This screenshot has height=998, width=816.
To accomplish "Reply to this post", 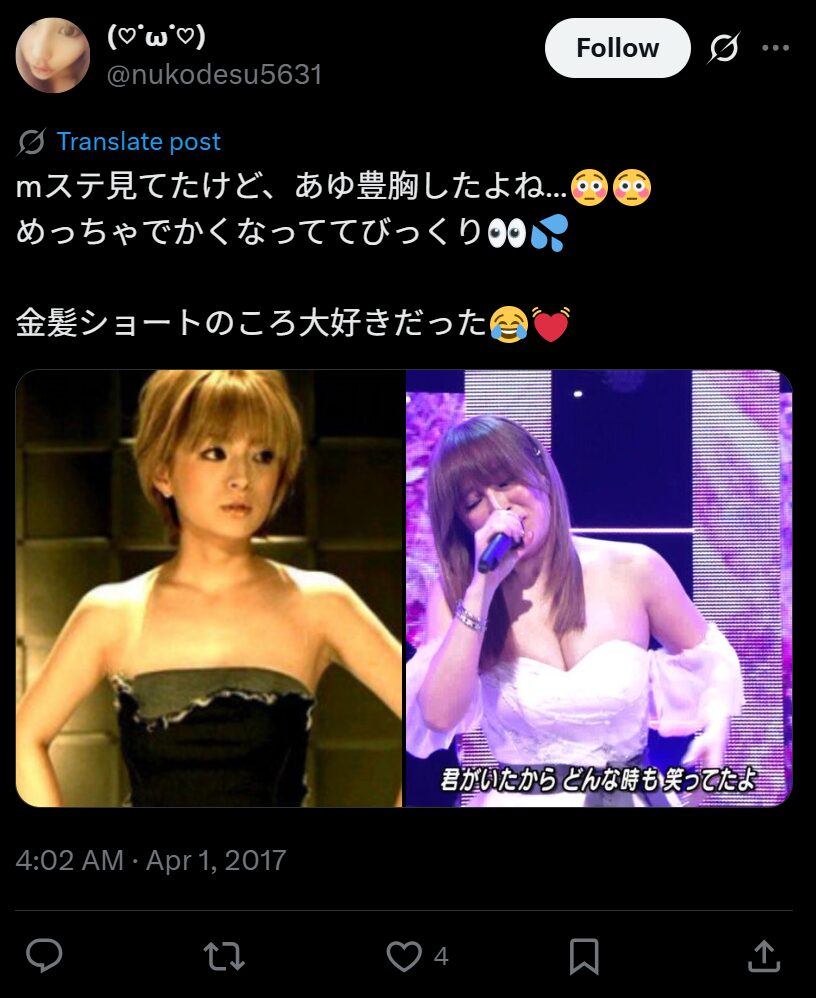I will coord(44,957).
